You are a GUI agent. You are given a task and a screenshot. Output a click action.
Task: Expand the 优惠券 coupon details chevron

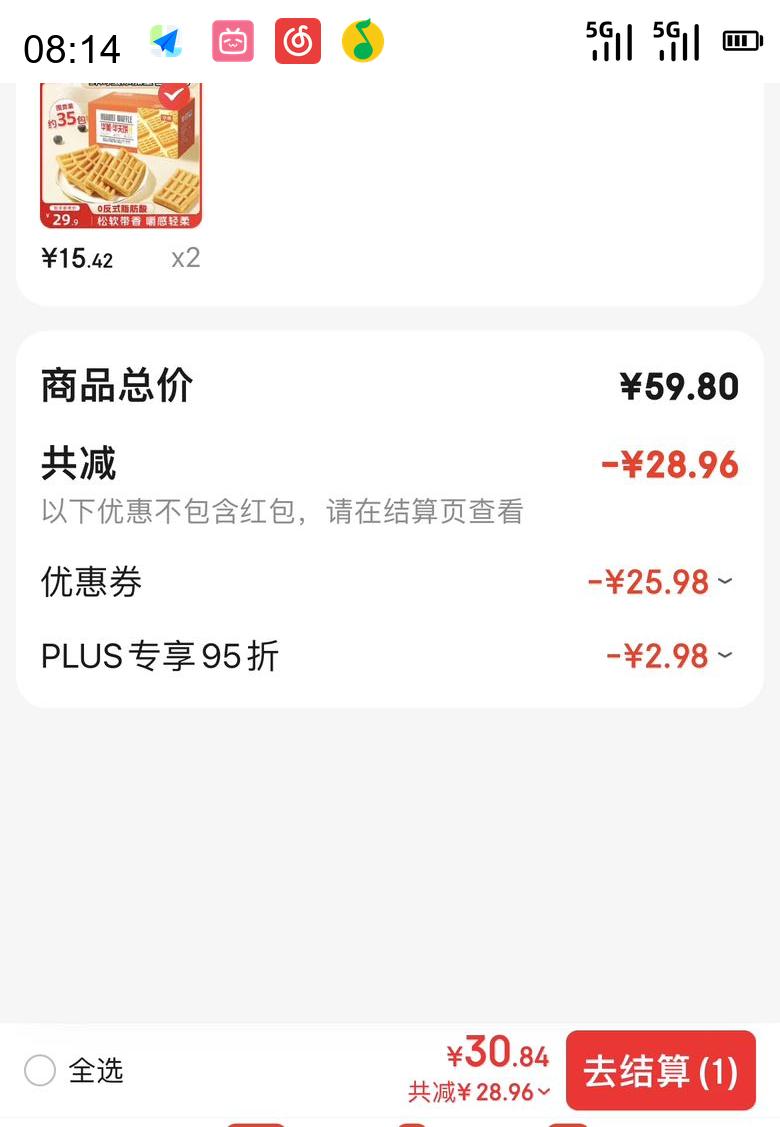[725, 581]
